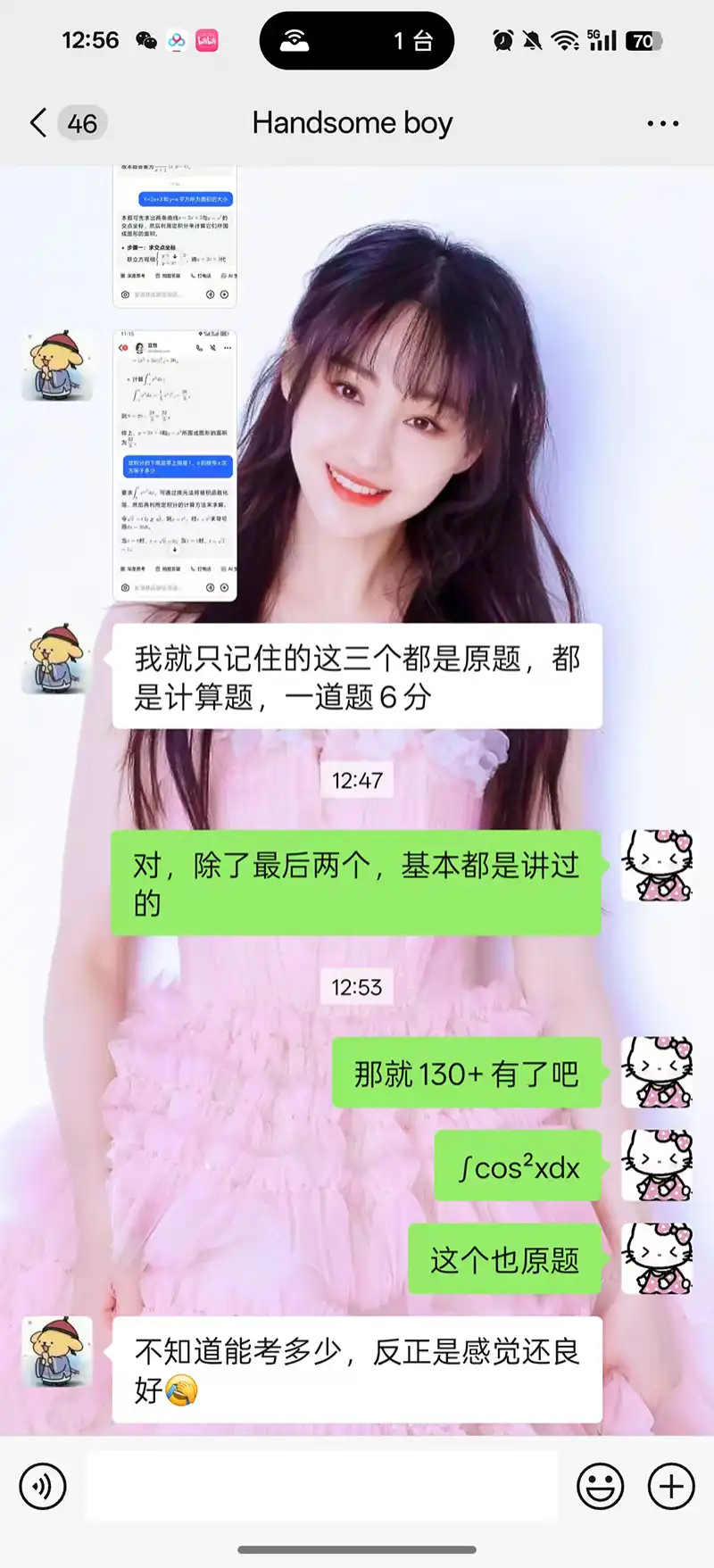The width and height of the screenshot is (714, 1568).
Task: Switch to voice message input
Action: [x=42, y=1486]
